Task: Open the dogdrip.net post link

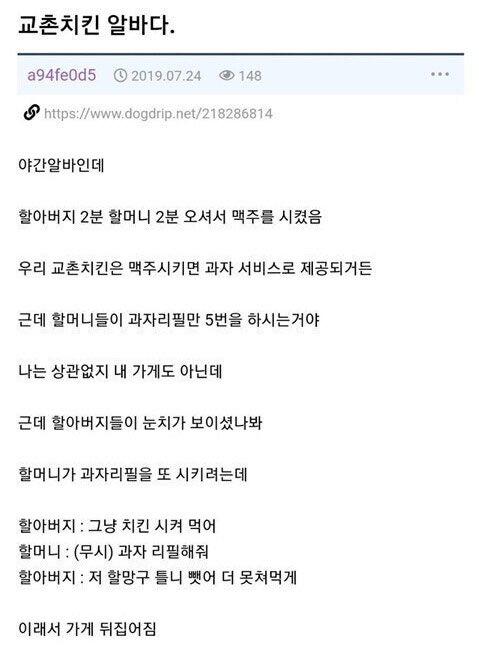Action: point(158,113)
